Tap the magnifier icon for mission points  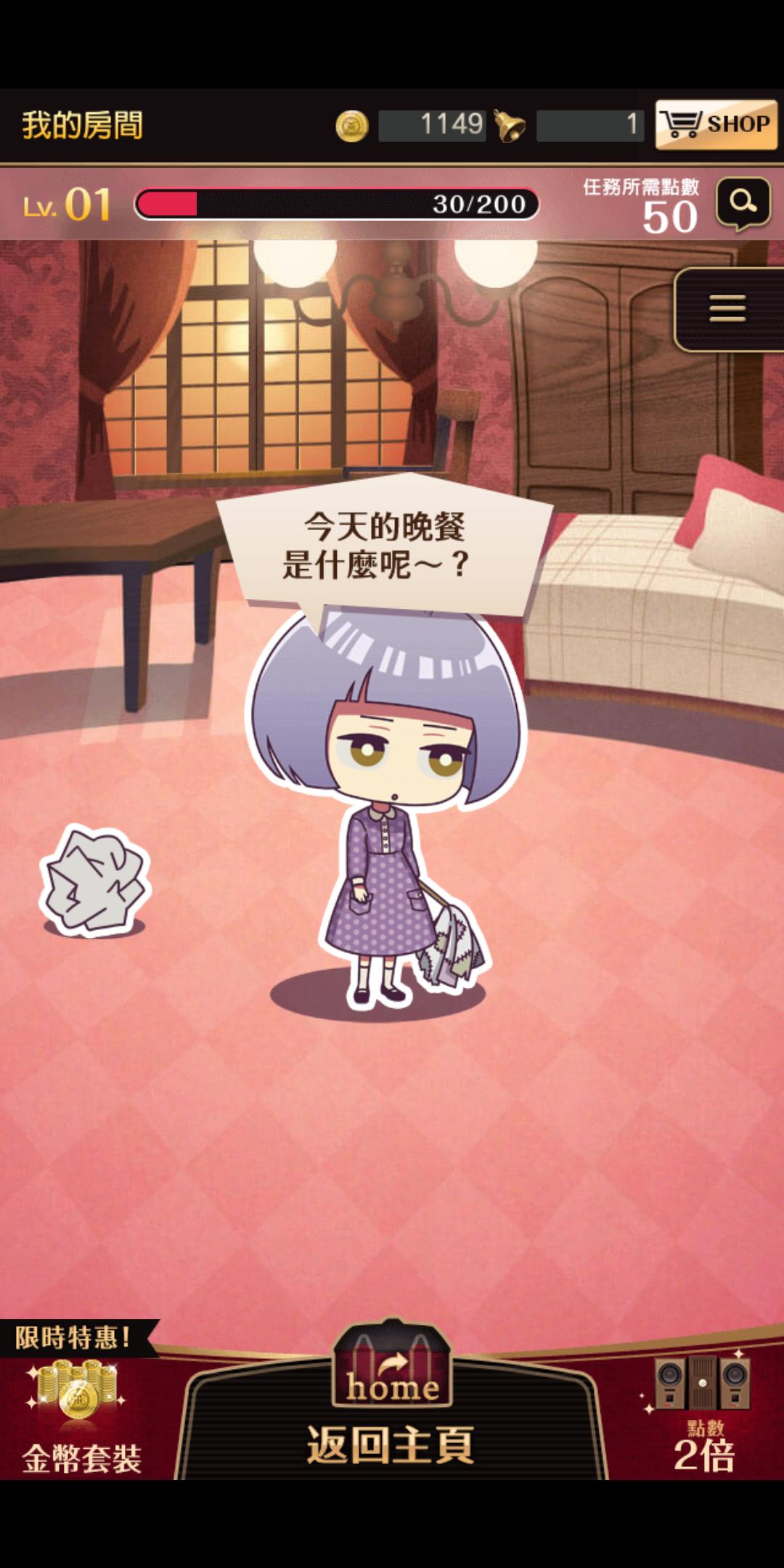(x=743, y=203)
